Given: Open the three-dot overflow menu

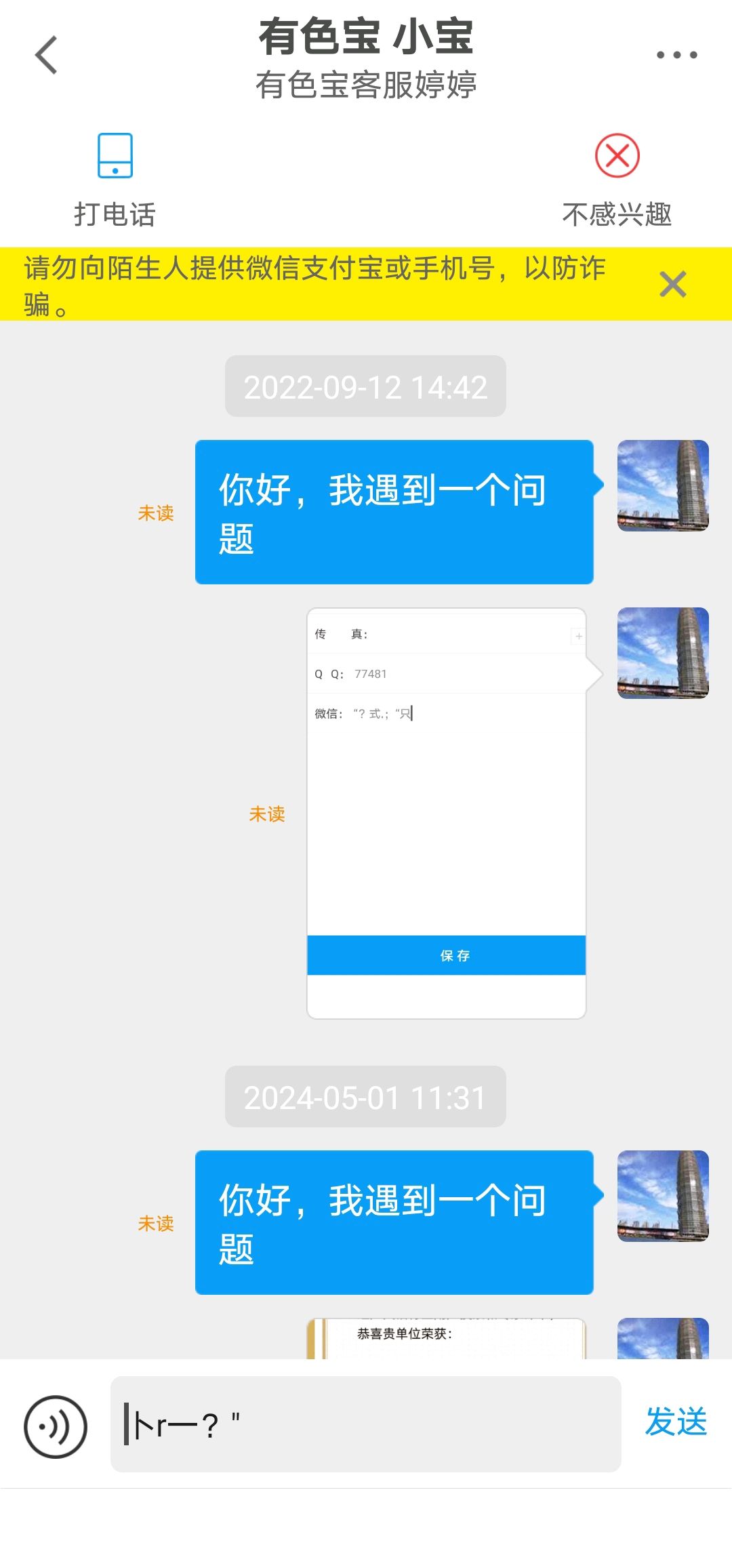Looking at the screenshot, I should point(676,55).
